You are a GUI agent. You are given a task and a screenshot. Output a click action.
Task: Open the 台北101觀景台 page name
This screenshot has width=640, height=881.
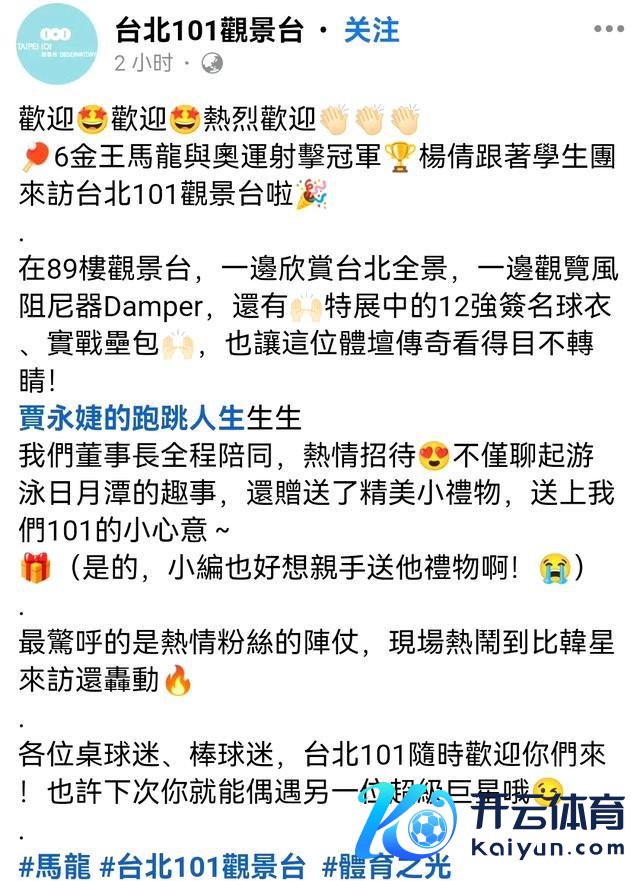(208, 30)
